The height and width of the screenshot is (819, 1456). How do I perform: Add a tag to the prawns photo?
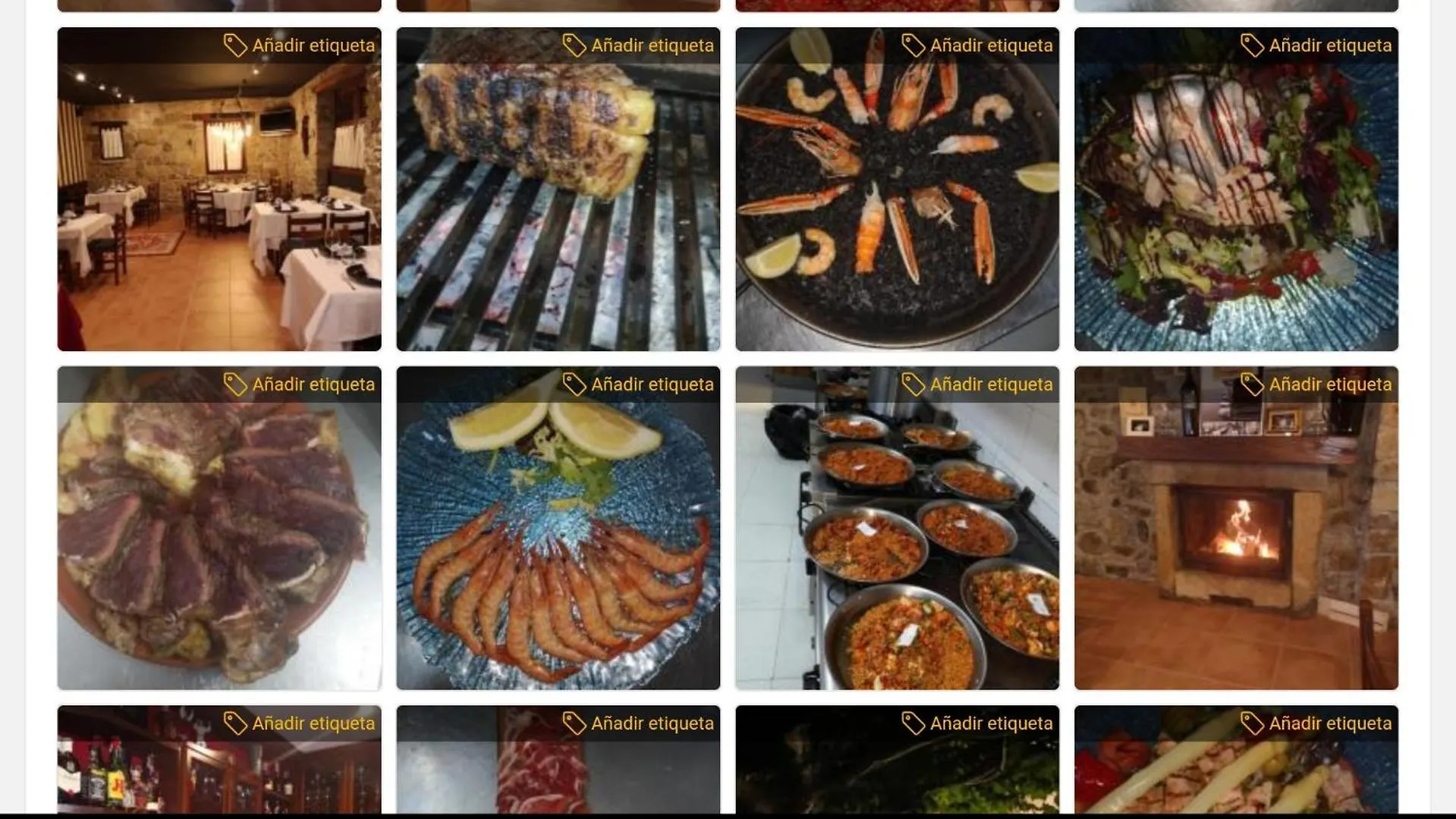click(x=638, y=384)
